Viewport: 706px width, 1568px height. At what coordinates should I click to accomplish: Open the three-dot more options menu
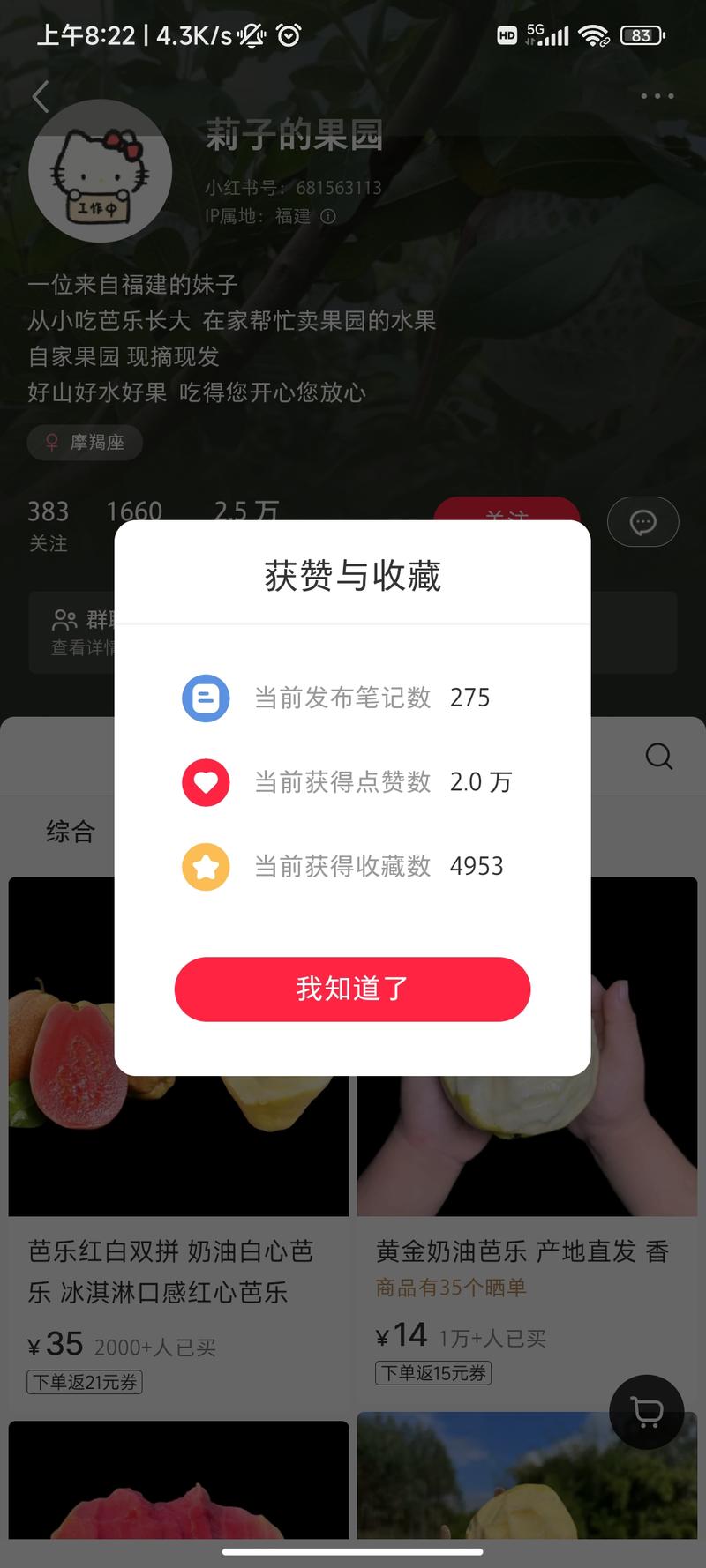point(656,95)
